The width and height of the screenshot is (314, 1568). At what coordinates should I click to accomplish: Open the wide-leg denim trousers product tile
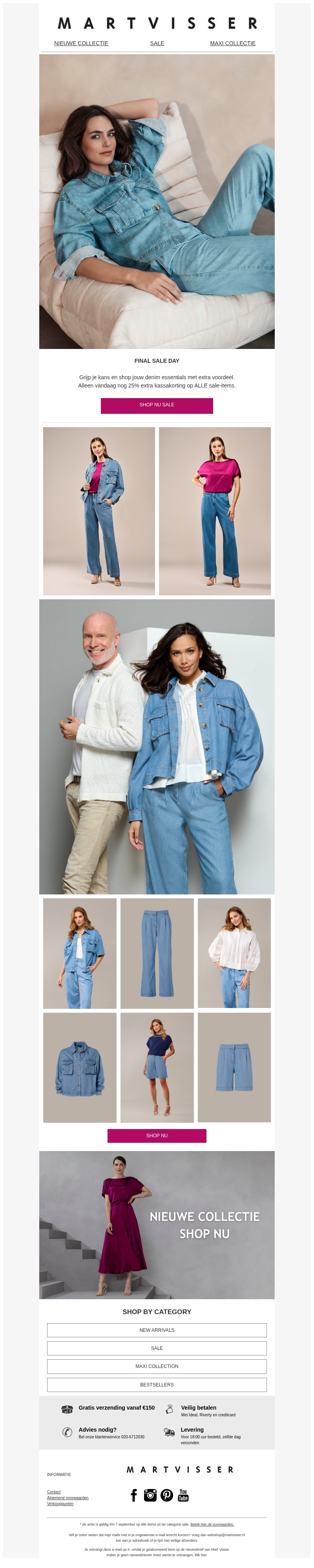click(x=156, y=953)
